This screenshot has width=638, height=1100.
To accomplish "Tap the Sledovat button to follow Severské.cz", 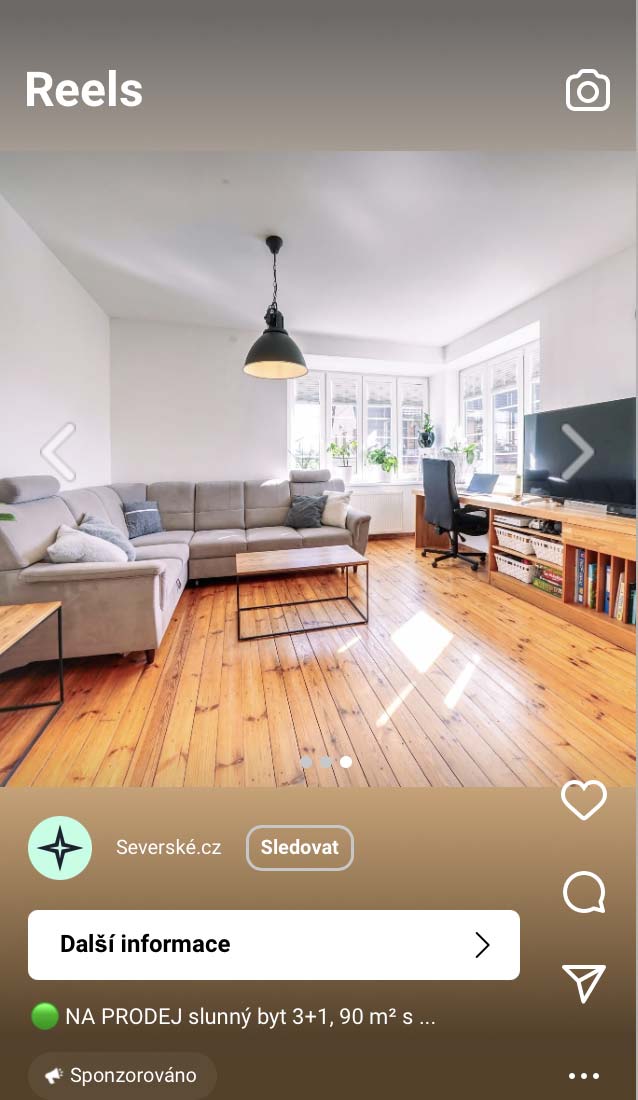I will [x=299, y=848].
